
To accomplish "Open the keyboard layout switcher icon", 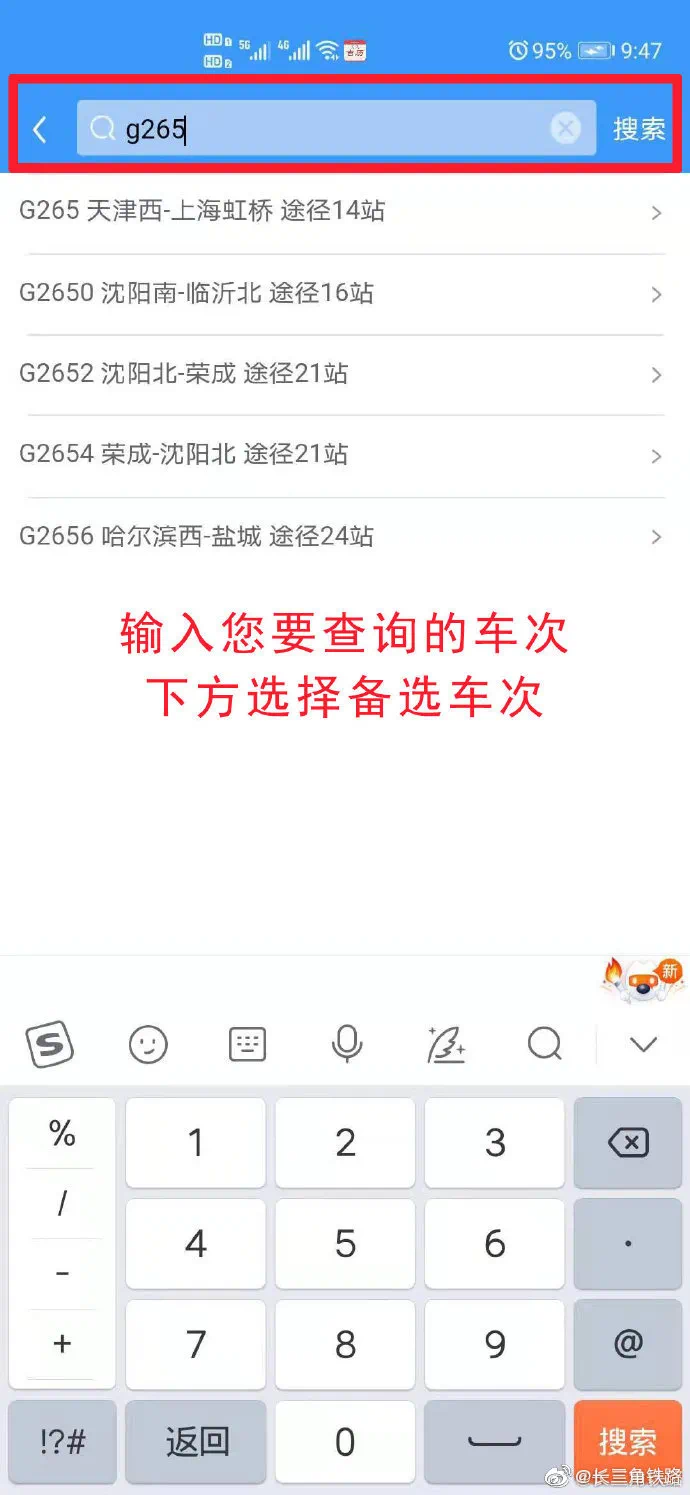I will coord(247,1045).
